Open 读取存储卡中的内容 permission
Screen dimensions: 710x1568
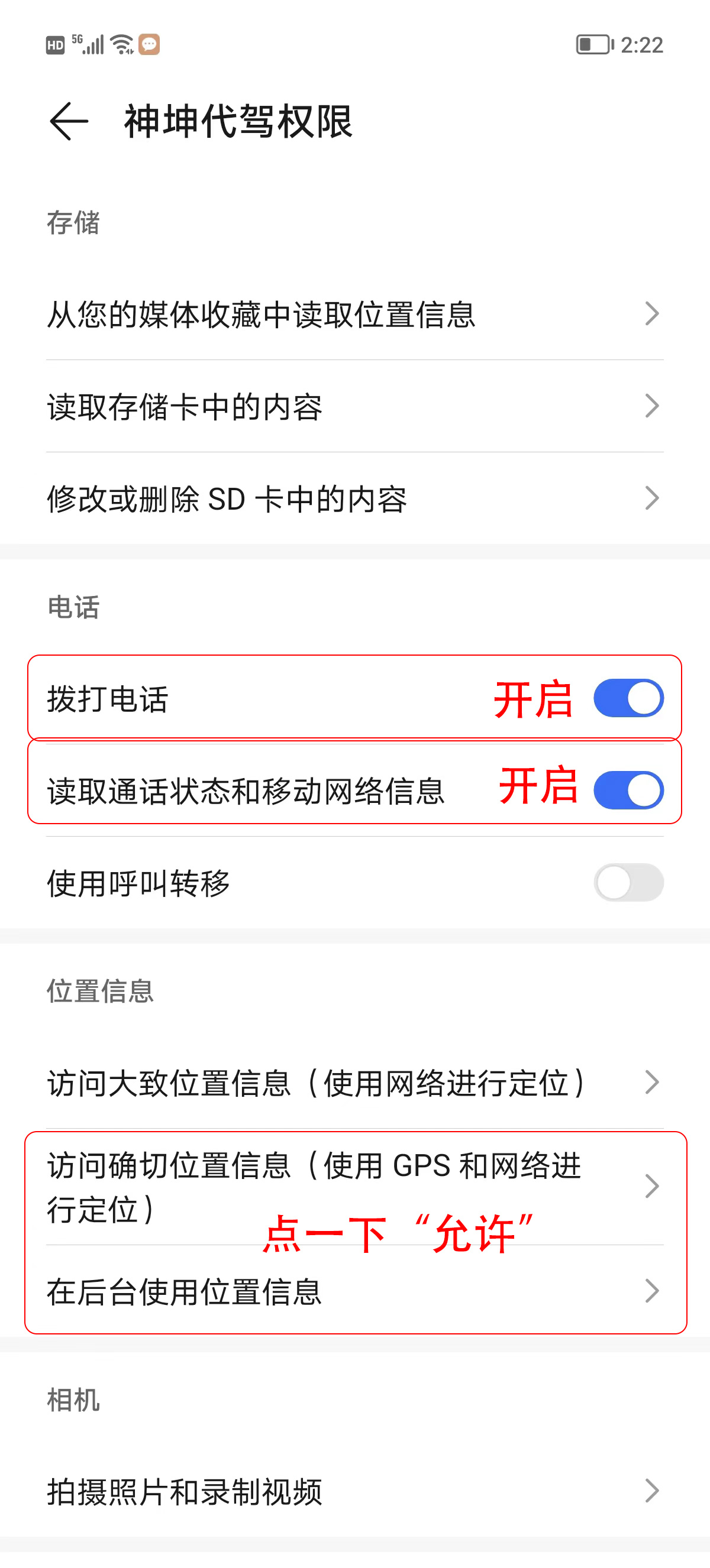tap(354, 407)
